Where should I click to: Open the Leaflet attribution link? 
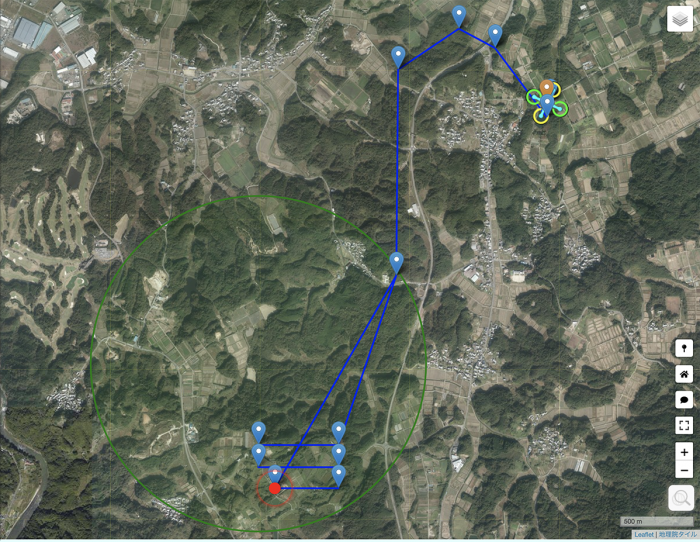coord(643,535)
